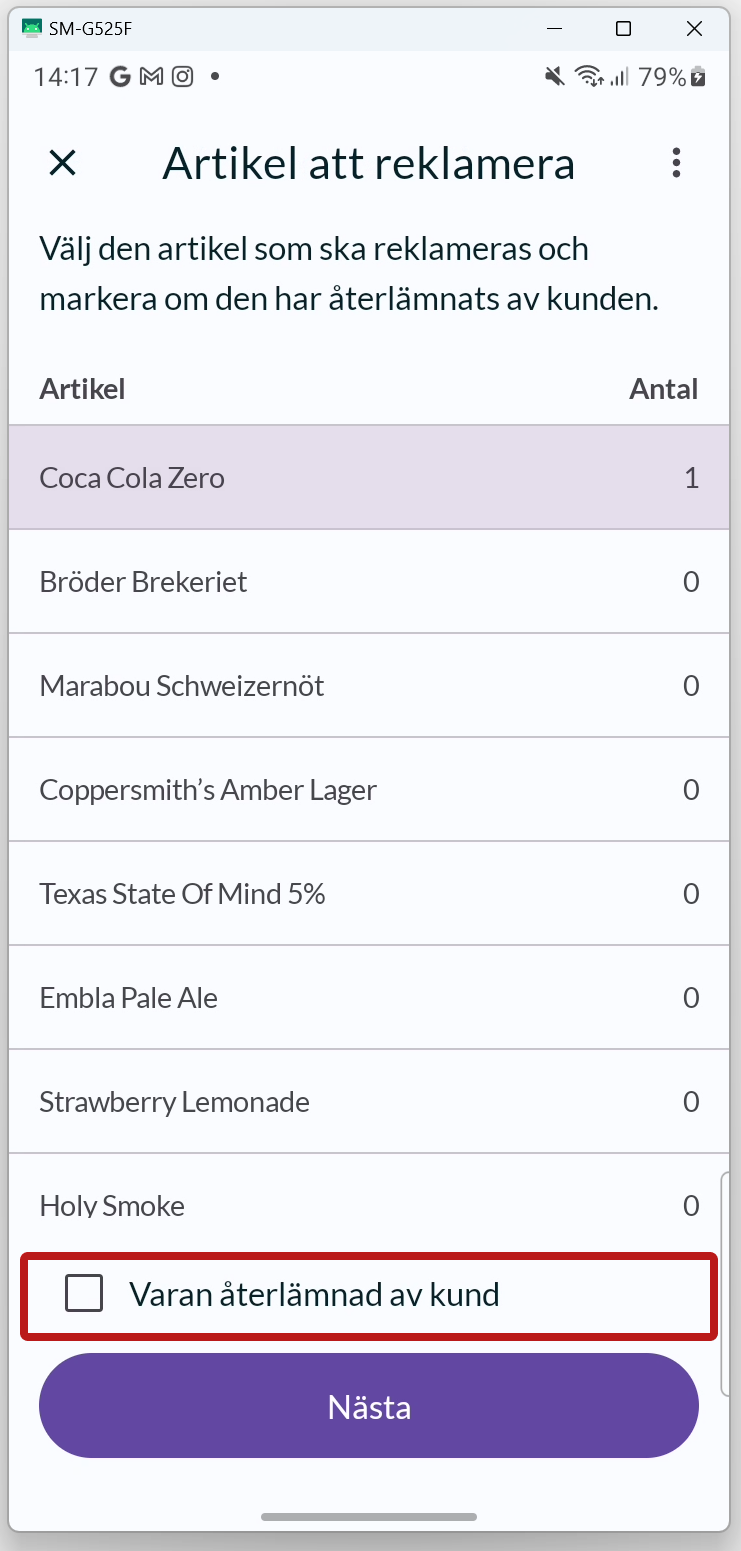Select Strawberry Lemonade article

[369, 1101]
